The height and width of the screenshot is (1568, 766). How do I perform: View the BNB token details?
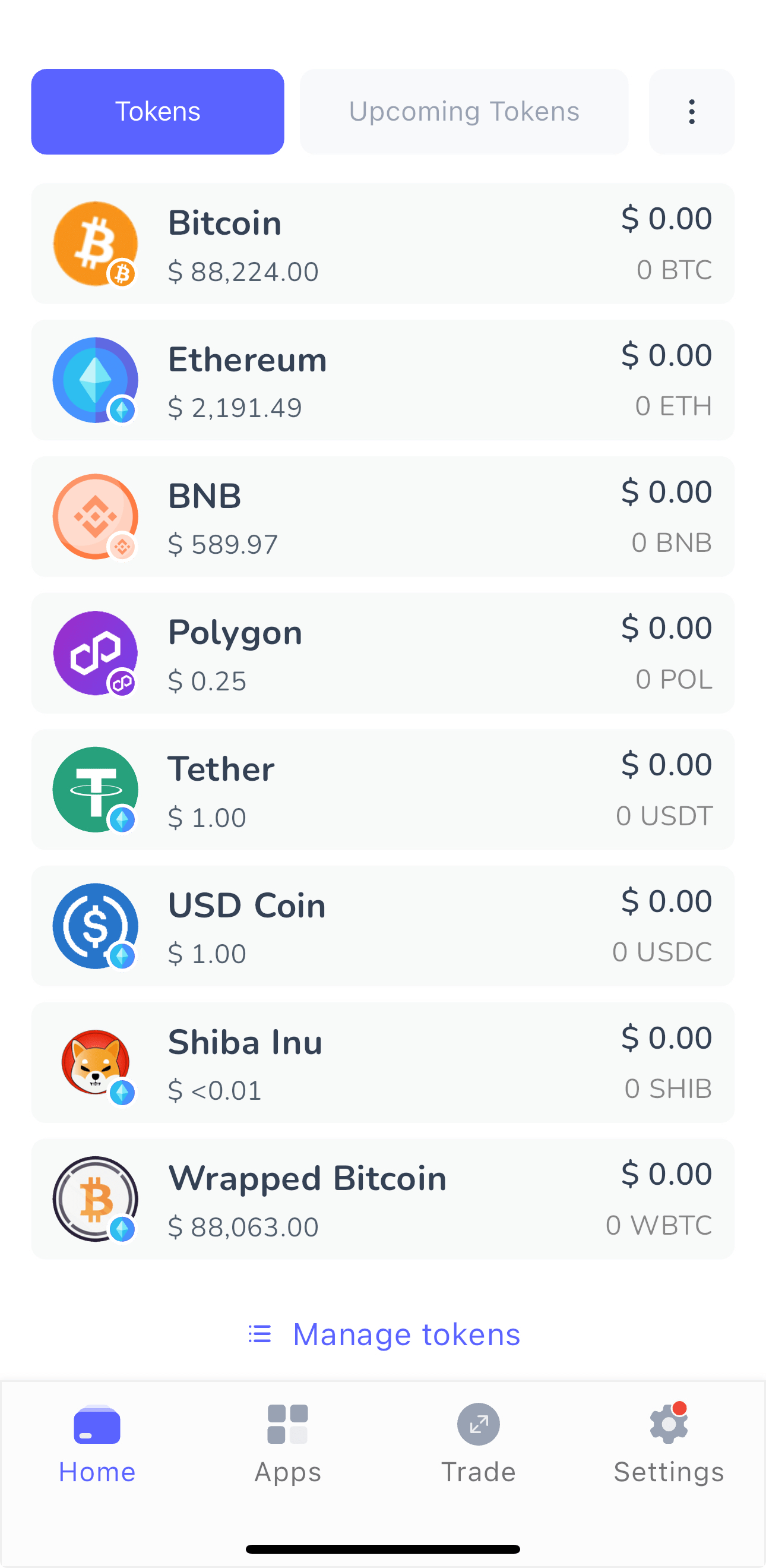tap(382, 516)
